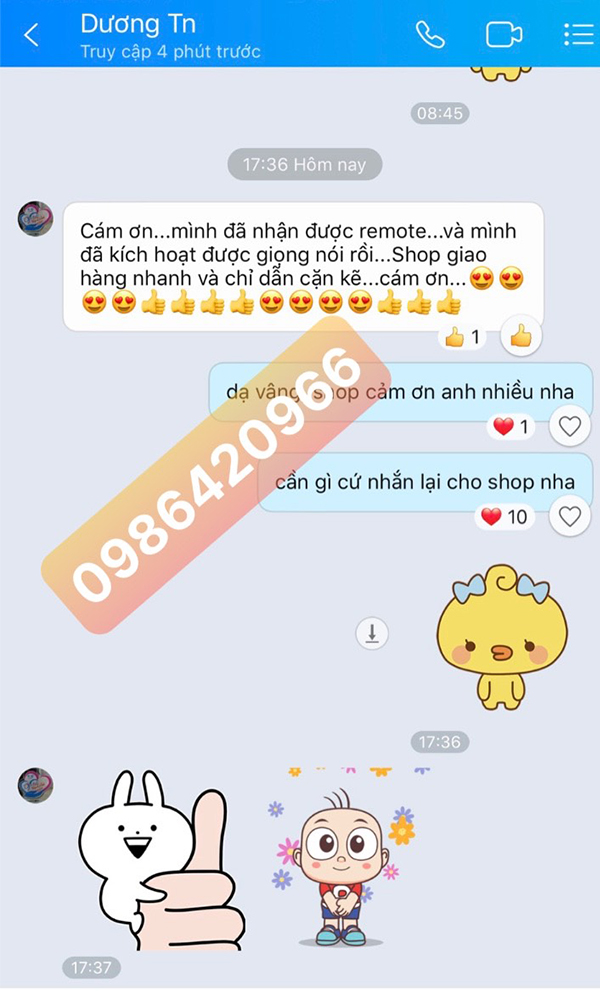This screenshot has width=600, height=1000.
Task: React with heart to "dạ vâng" message
Action: (569, 427)
